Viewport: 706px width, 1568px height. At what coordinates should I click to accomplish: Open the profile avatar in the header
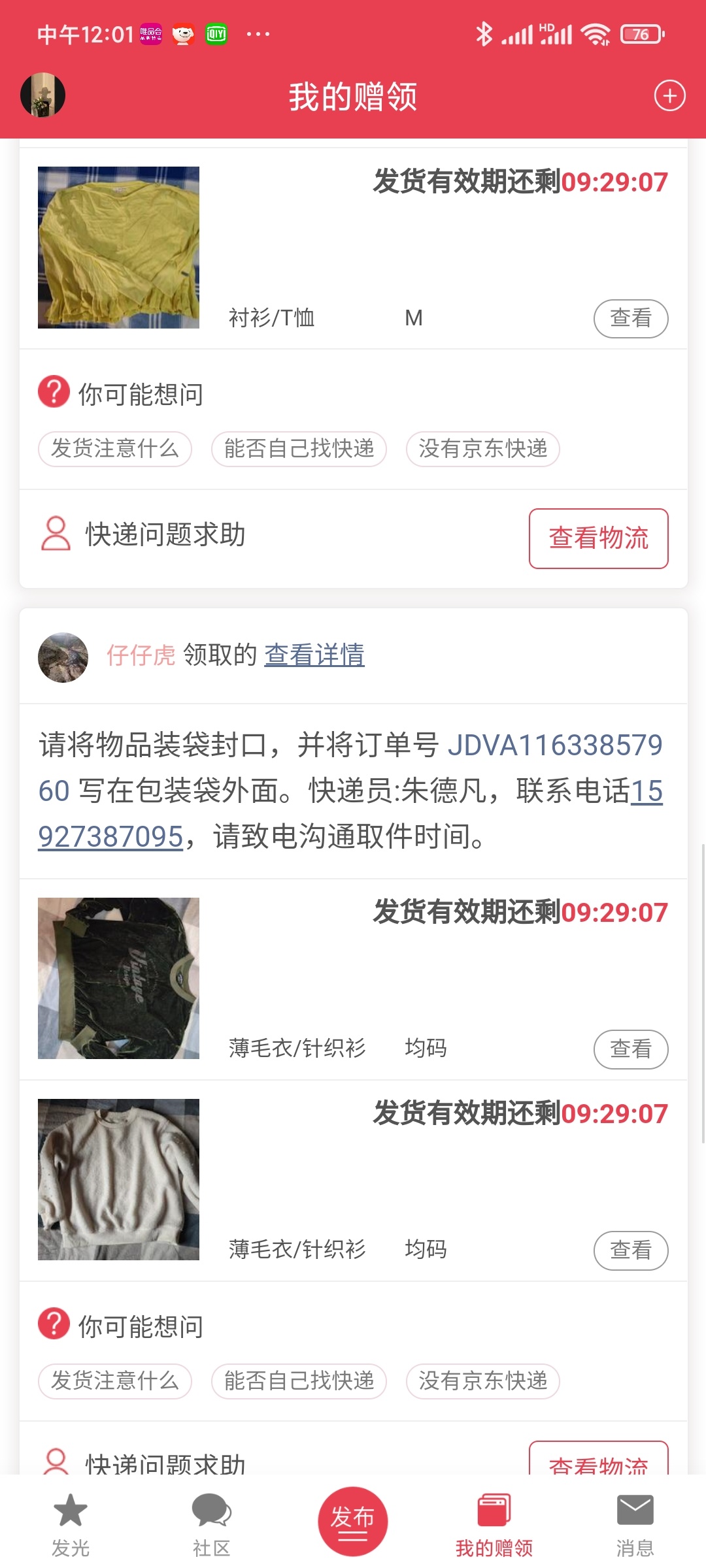coord(43,95)
